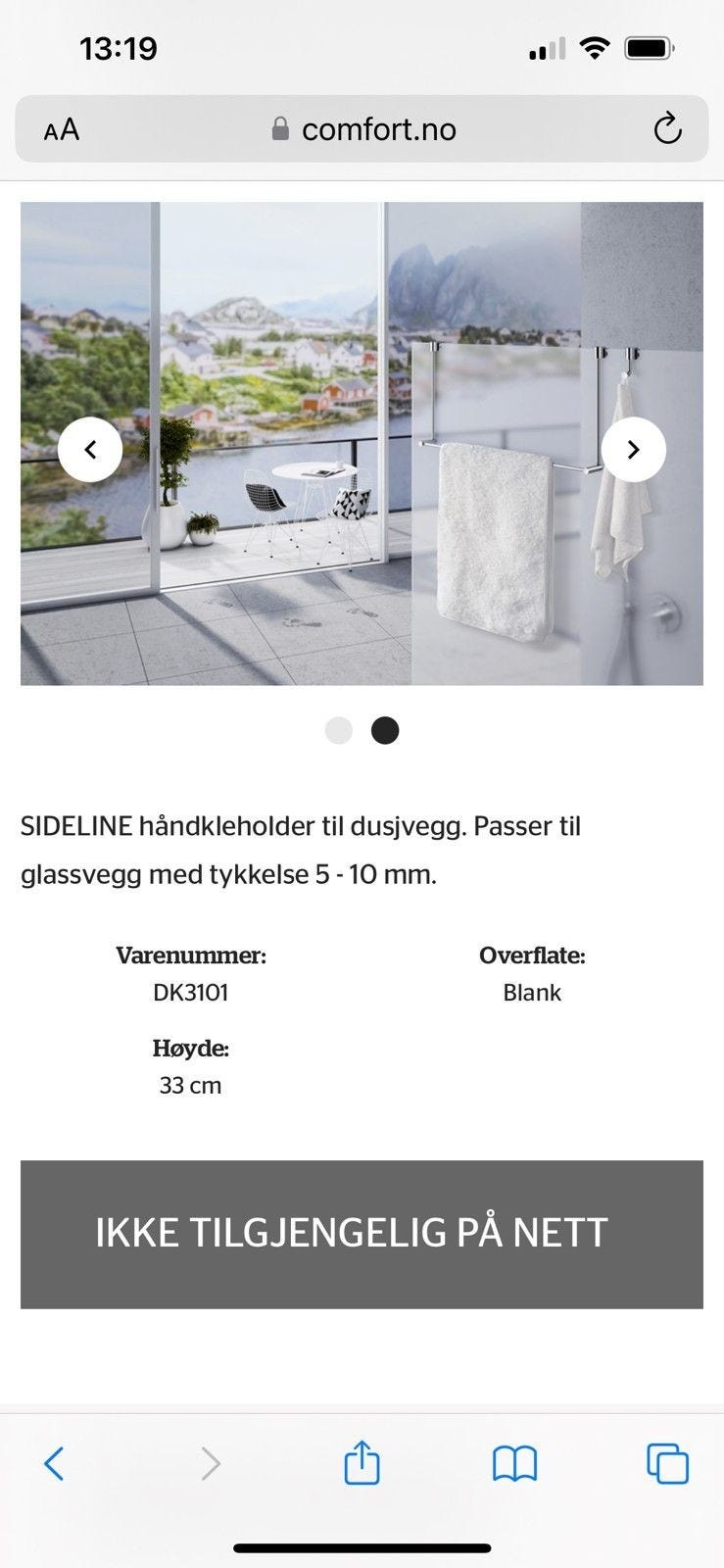This screenshot has height=1568, width=724.
Task: Advance carousel with right chevron arrow
Action: point(634,449)
